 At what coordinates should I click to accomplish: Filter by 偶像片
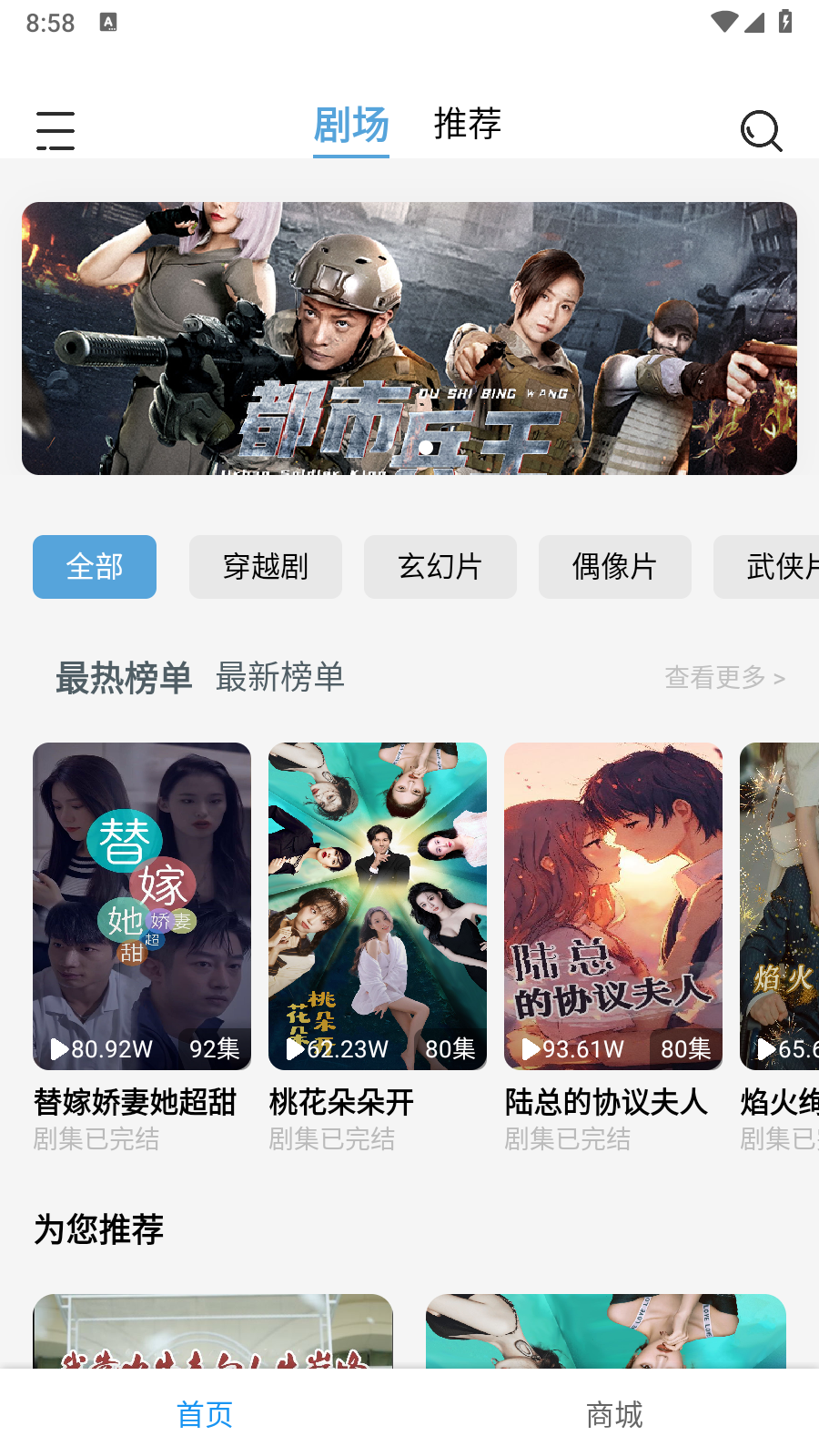pyautogui.click(x=615, y=567)
